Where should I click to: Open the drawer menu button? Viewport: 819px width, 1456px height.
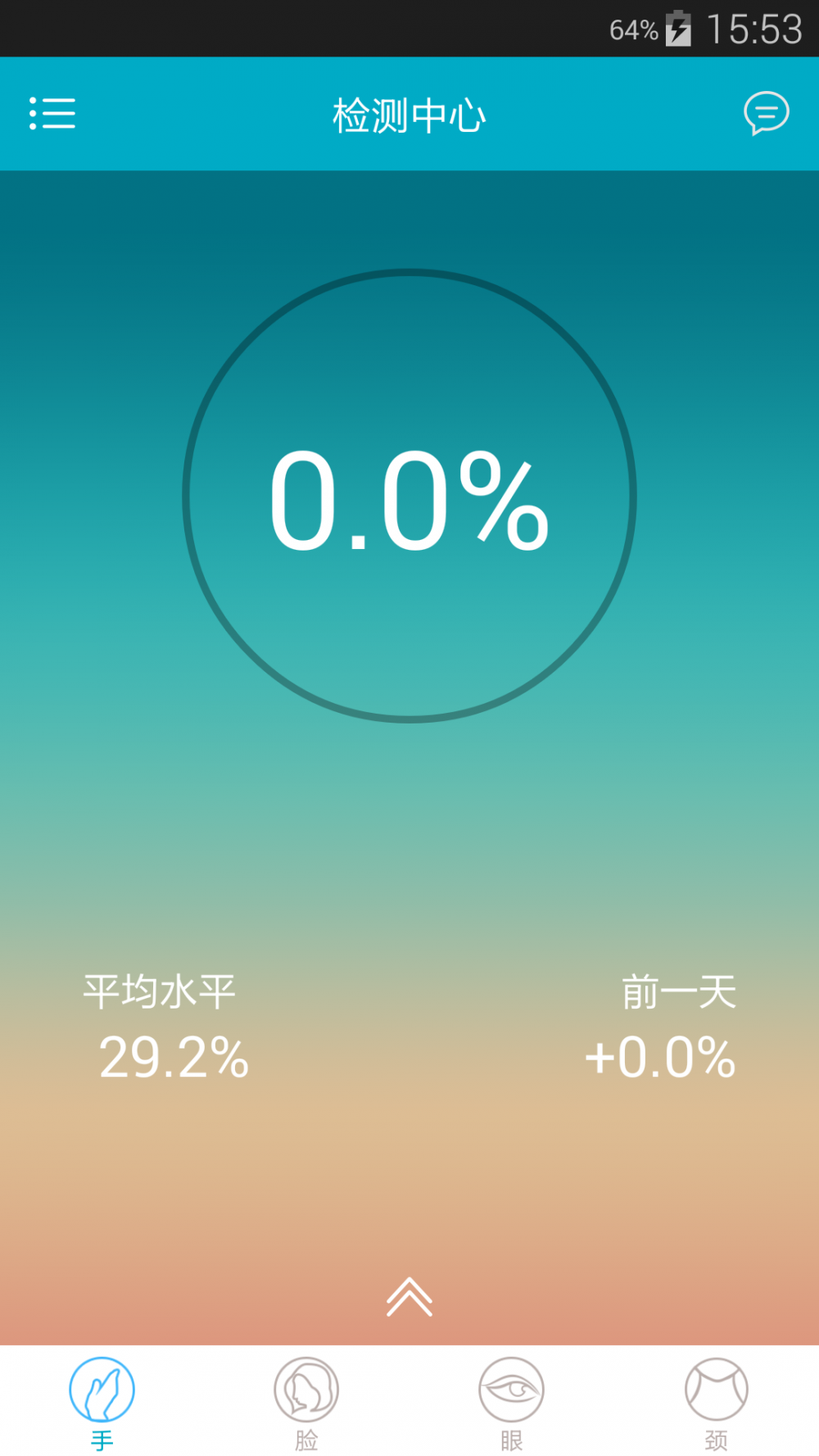coord(52,113)
